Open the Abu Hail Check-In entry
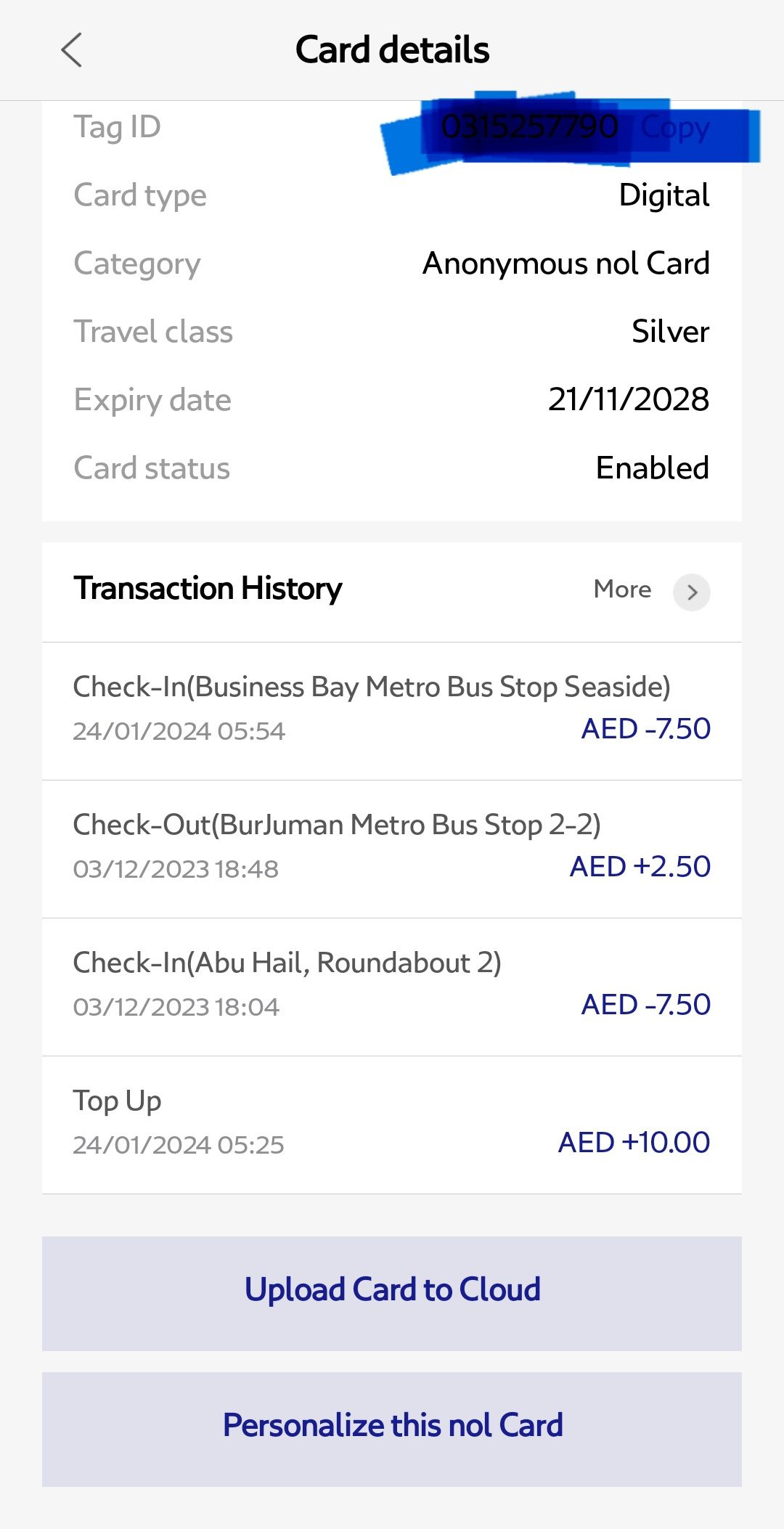Screen dimensions: 784x1529 point(392,984)
